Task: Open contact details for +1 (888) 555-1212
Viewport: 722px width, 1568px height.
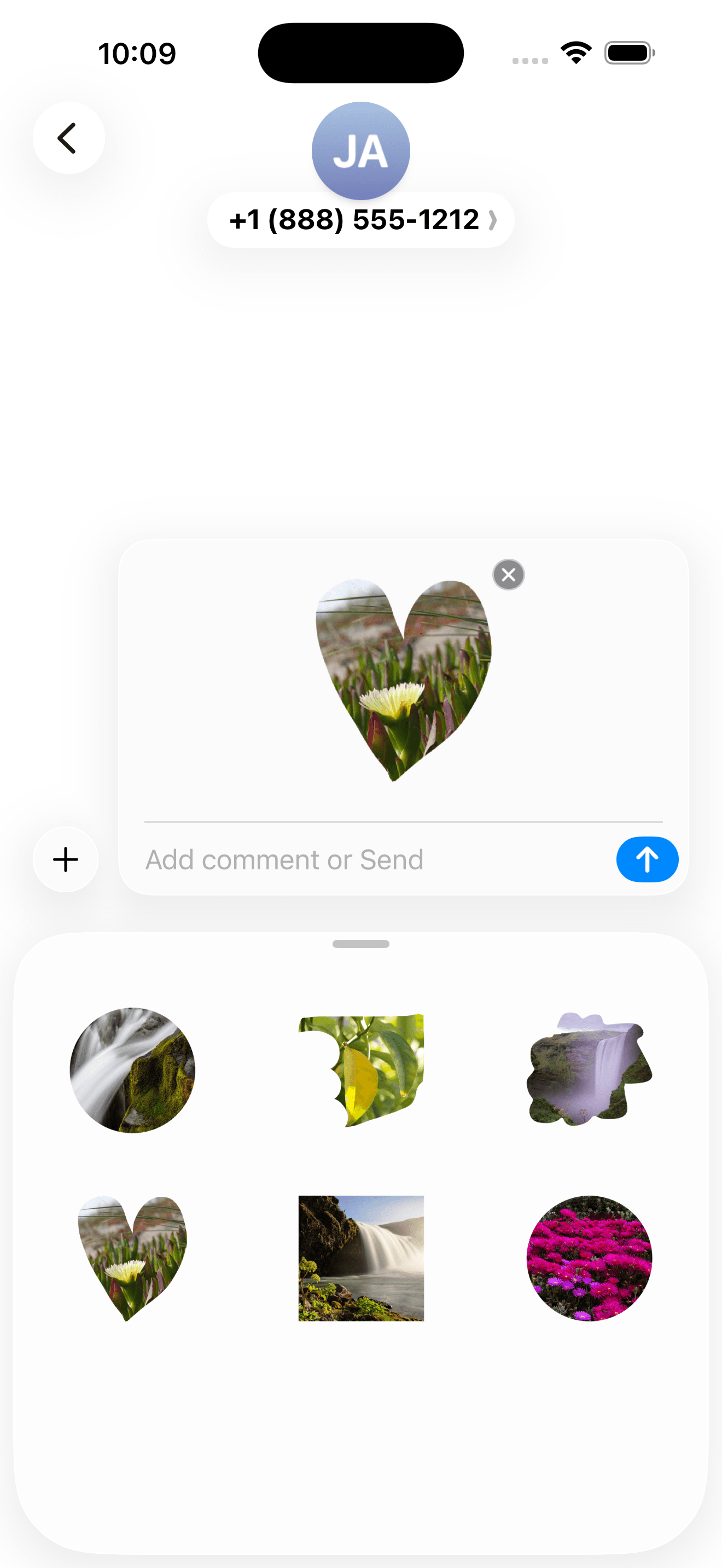Action: coord(360,220)
